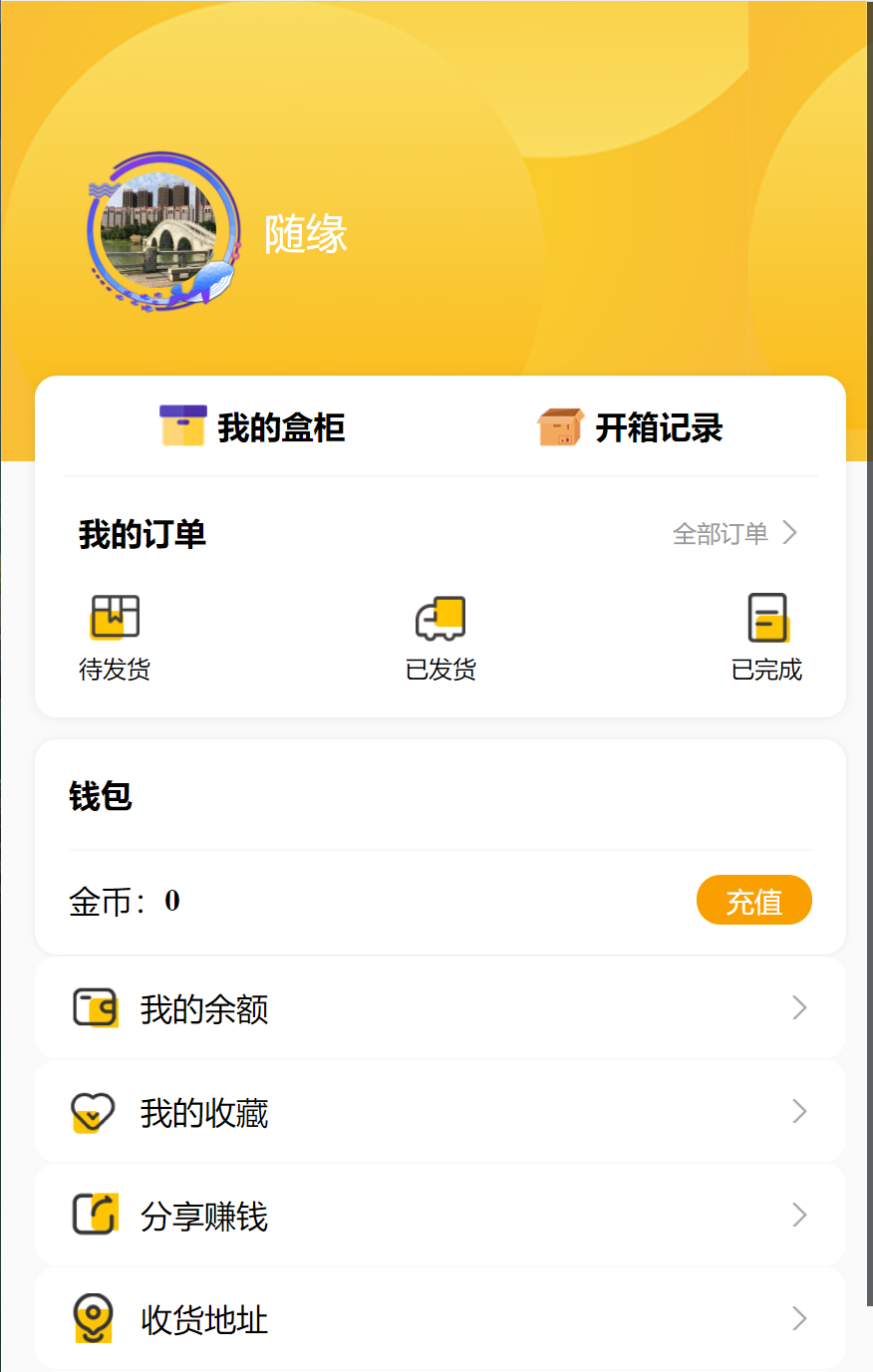
Task: Tap the 随缘 profile avatar
Action: pyautogui.click(x=161, y=232)
